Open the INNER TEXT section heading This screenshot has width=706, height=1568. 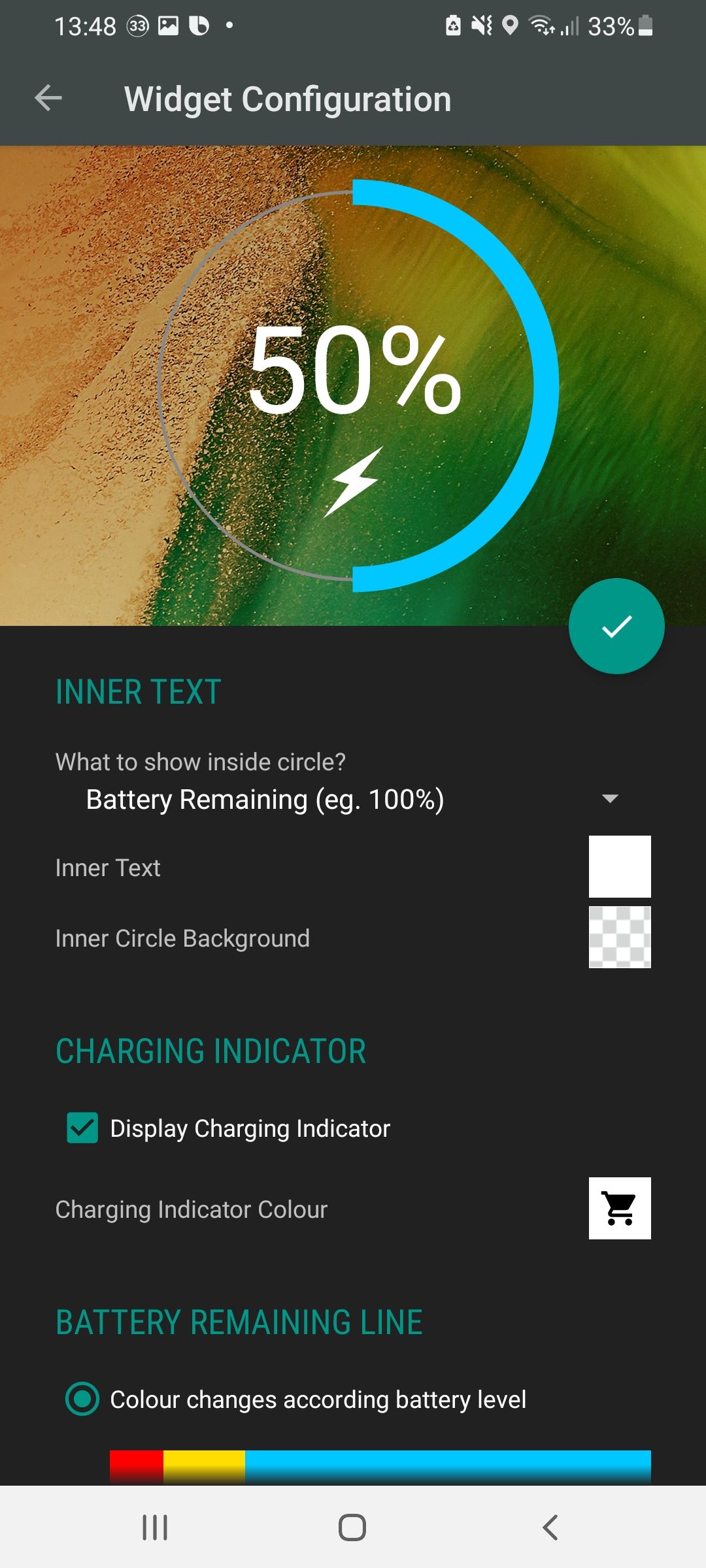(137, 691)
